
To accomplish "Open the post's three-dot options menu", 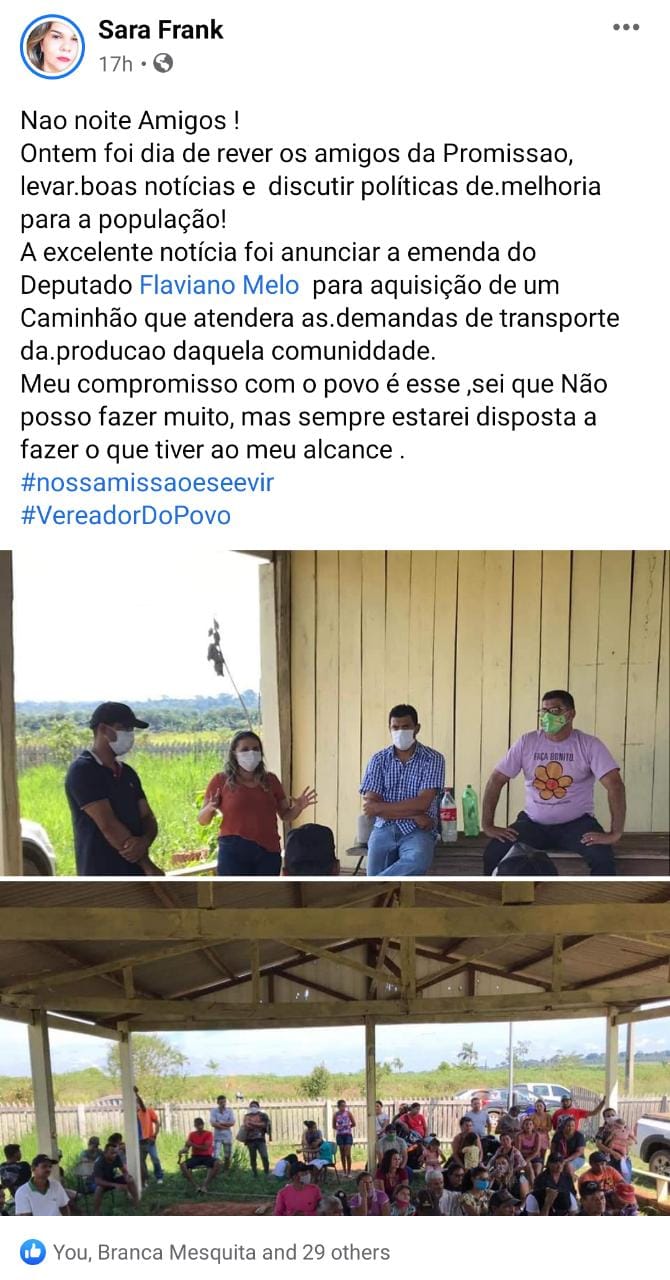I will click(x=625, y=28).
